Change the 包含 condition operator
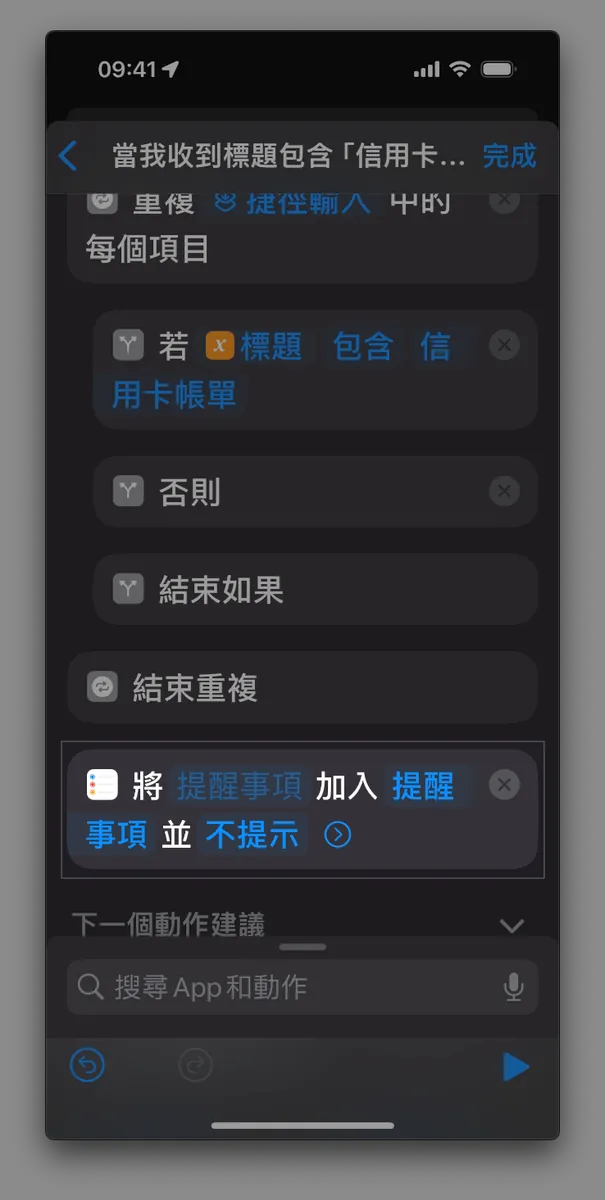Viewport: 605px width, 1200px height. 363,347
